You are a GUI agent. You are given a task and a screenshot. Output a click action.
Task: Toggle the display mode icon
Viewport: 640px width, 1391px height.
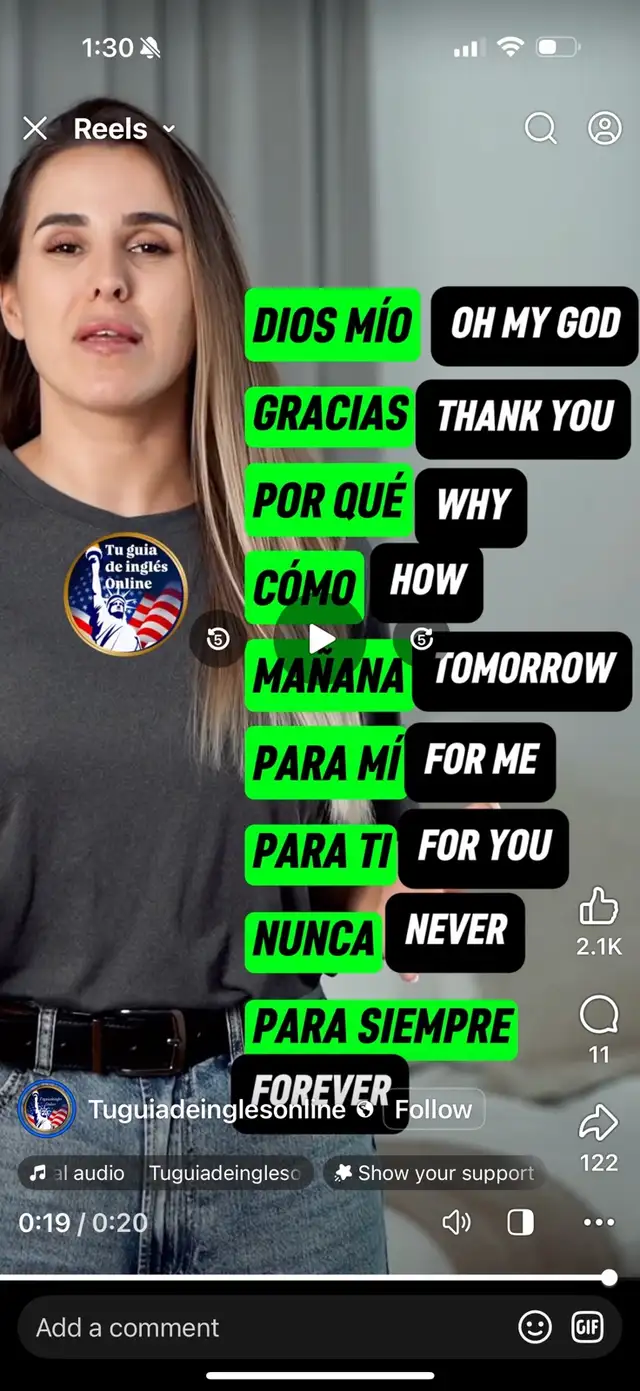coord(521,1222)
